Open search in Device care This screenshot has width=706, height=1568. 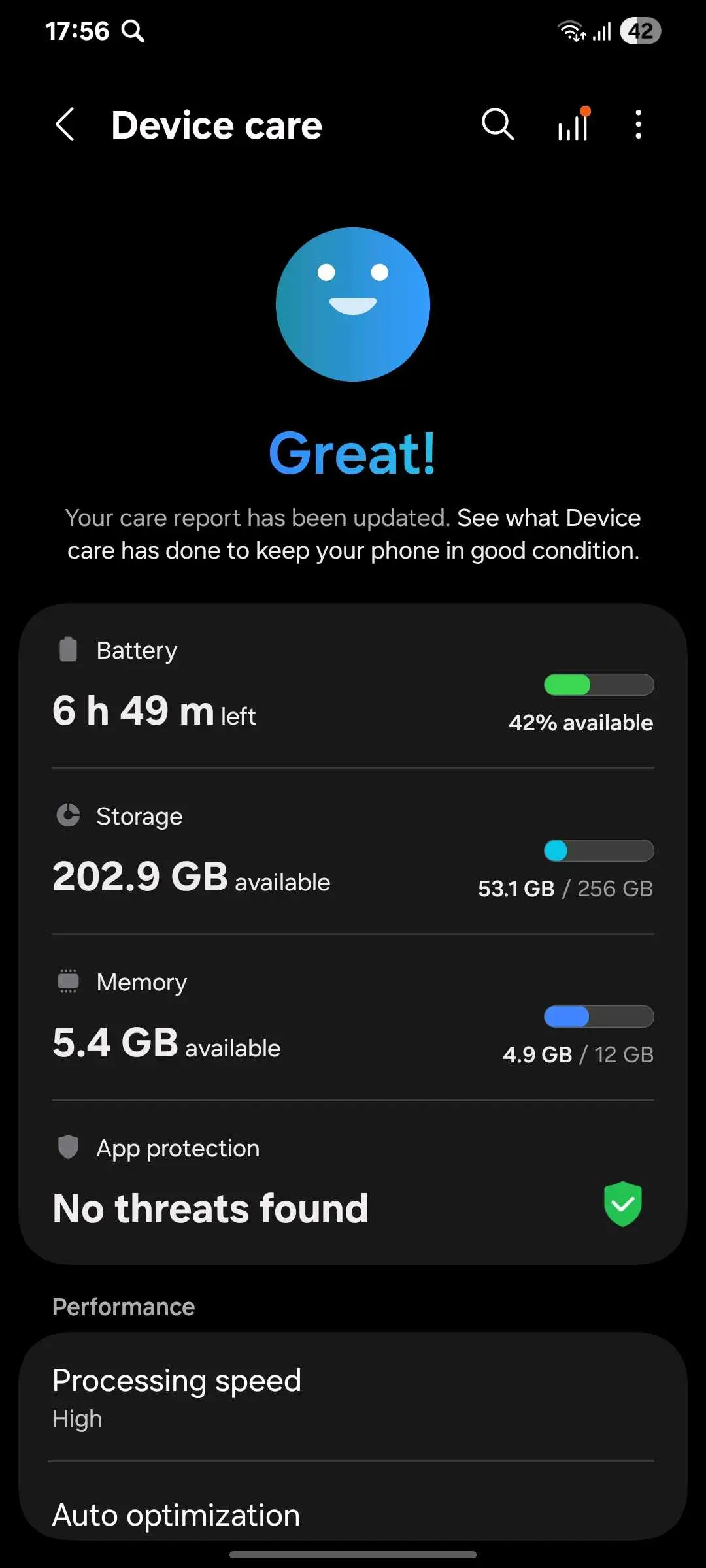pyautogui.click(x=497, y=124)
